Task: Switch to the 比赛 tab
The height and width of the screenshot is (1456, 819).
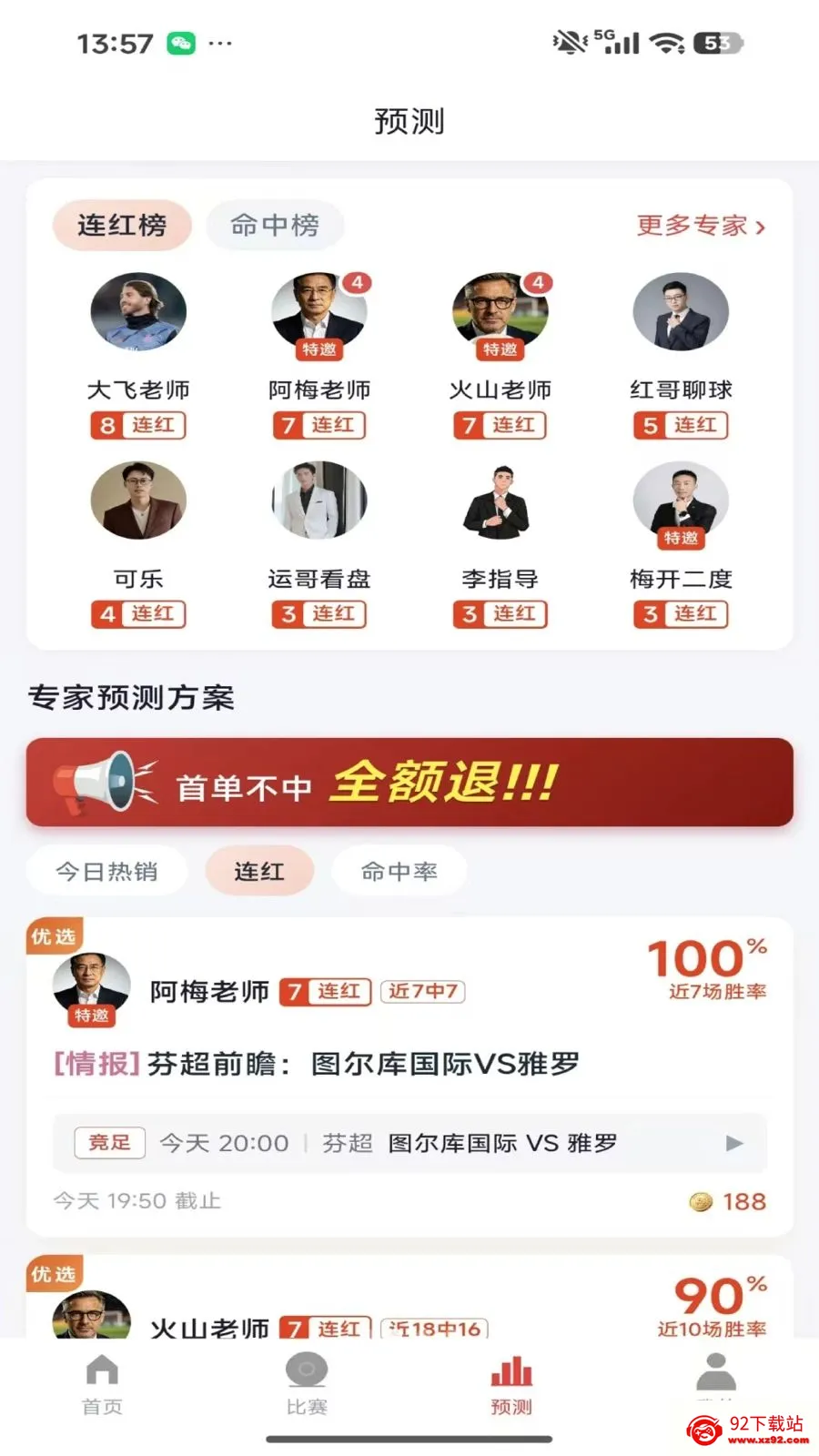Action: pos(307,1385)
